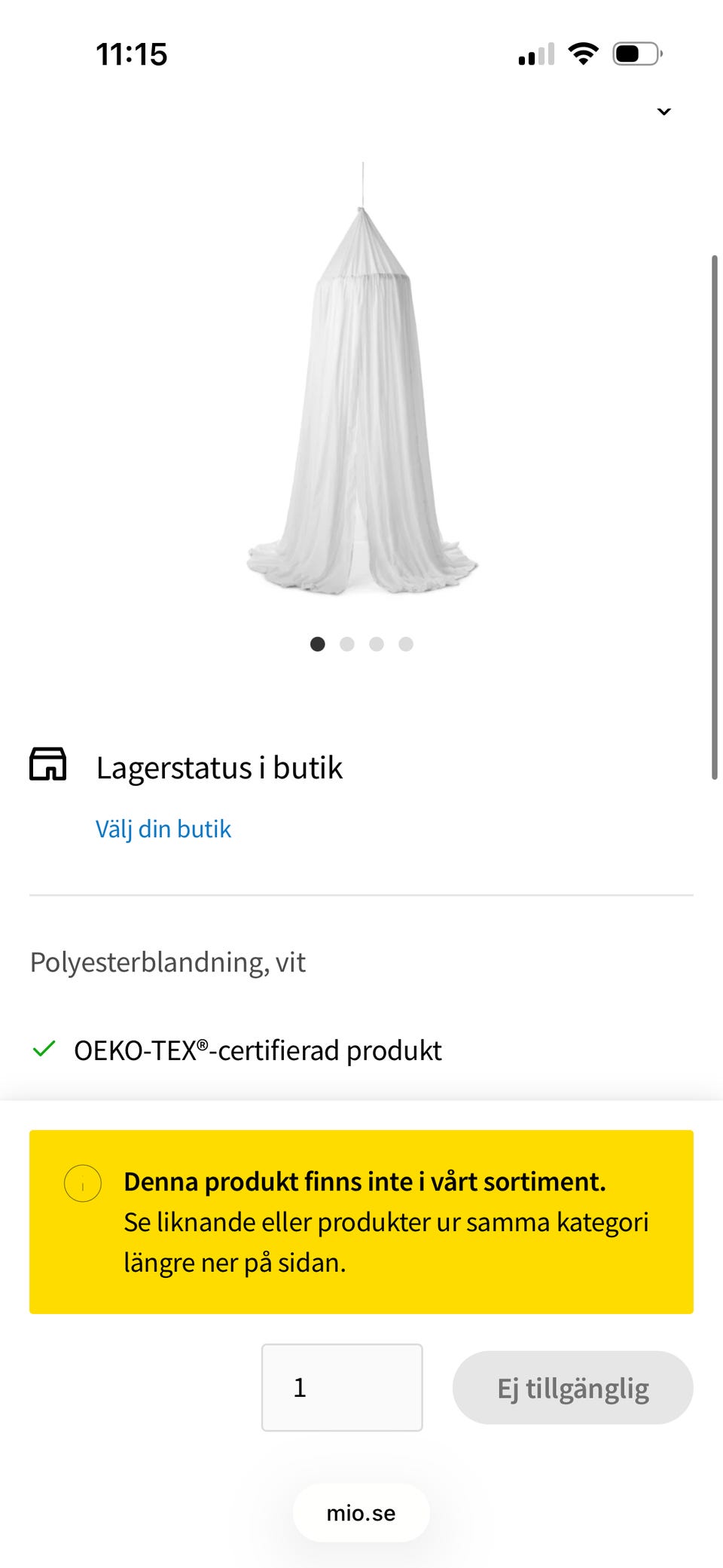Choose your store via Välj din butik
This screenshot has height=1568, width=723.
pos(163,829)
